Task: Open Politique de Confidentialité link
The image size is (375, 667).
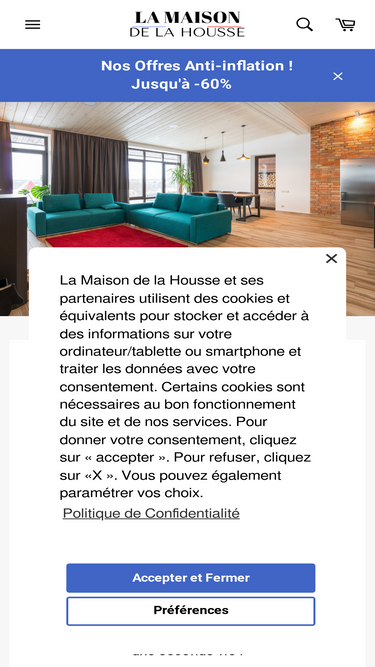Action: pyautogui.click(x=151, y=513)
